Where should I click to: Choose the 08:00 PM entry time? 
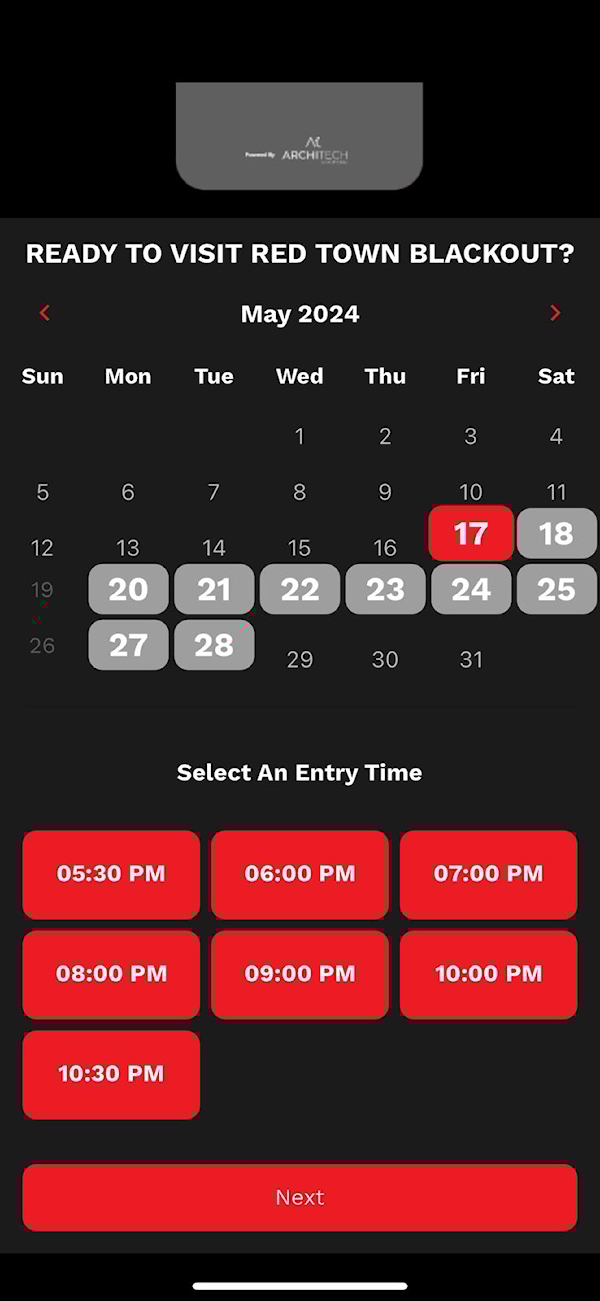pos(111,974)
